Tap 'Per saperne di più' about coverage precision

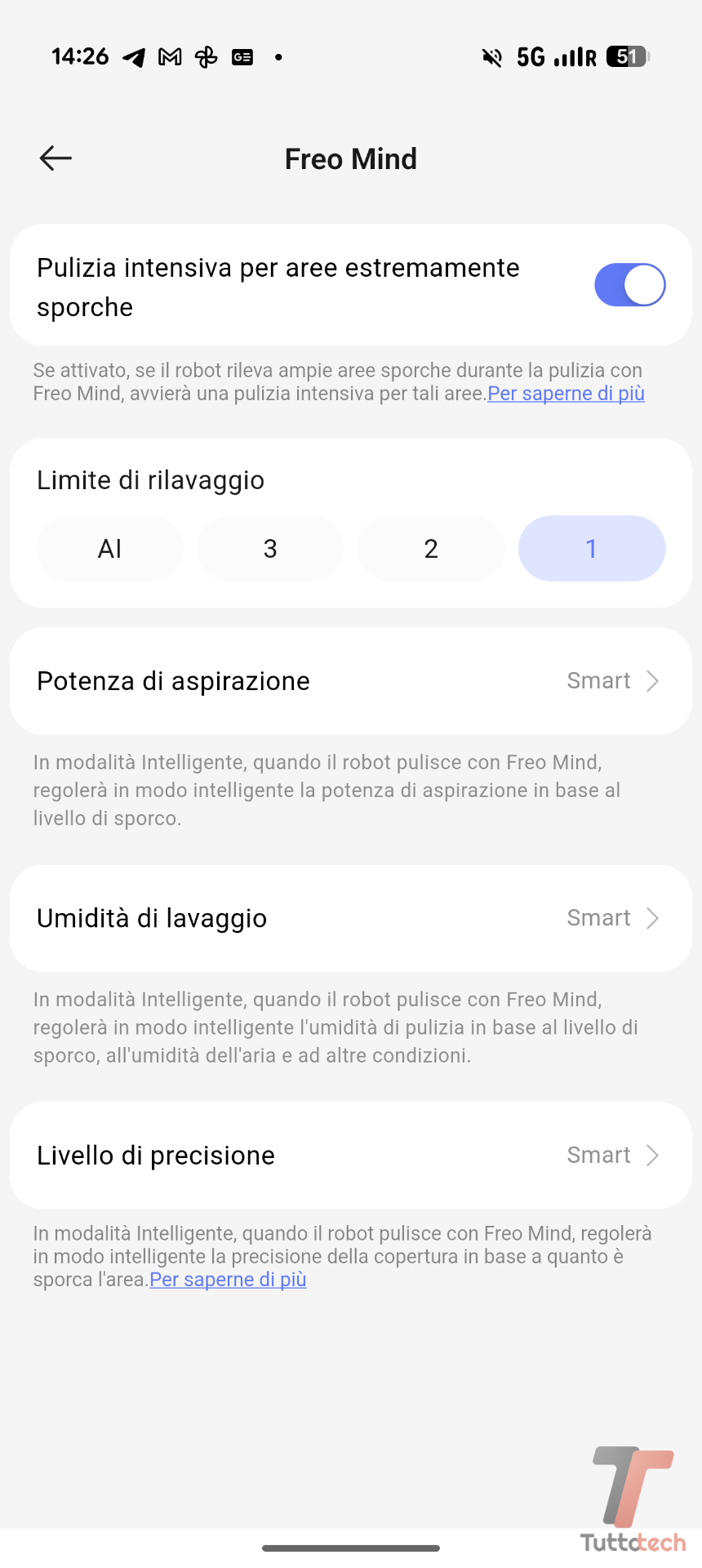(228, 1280)
